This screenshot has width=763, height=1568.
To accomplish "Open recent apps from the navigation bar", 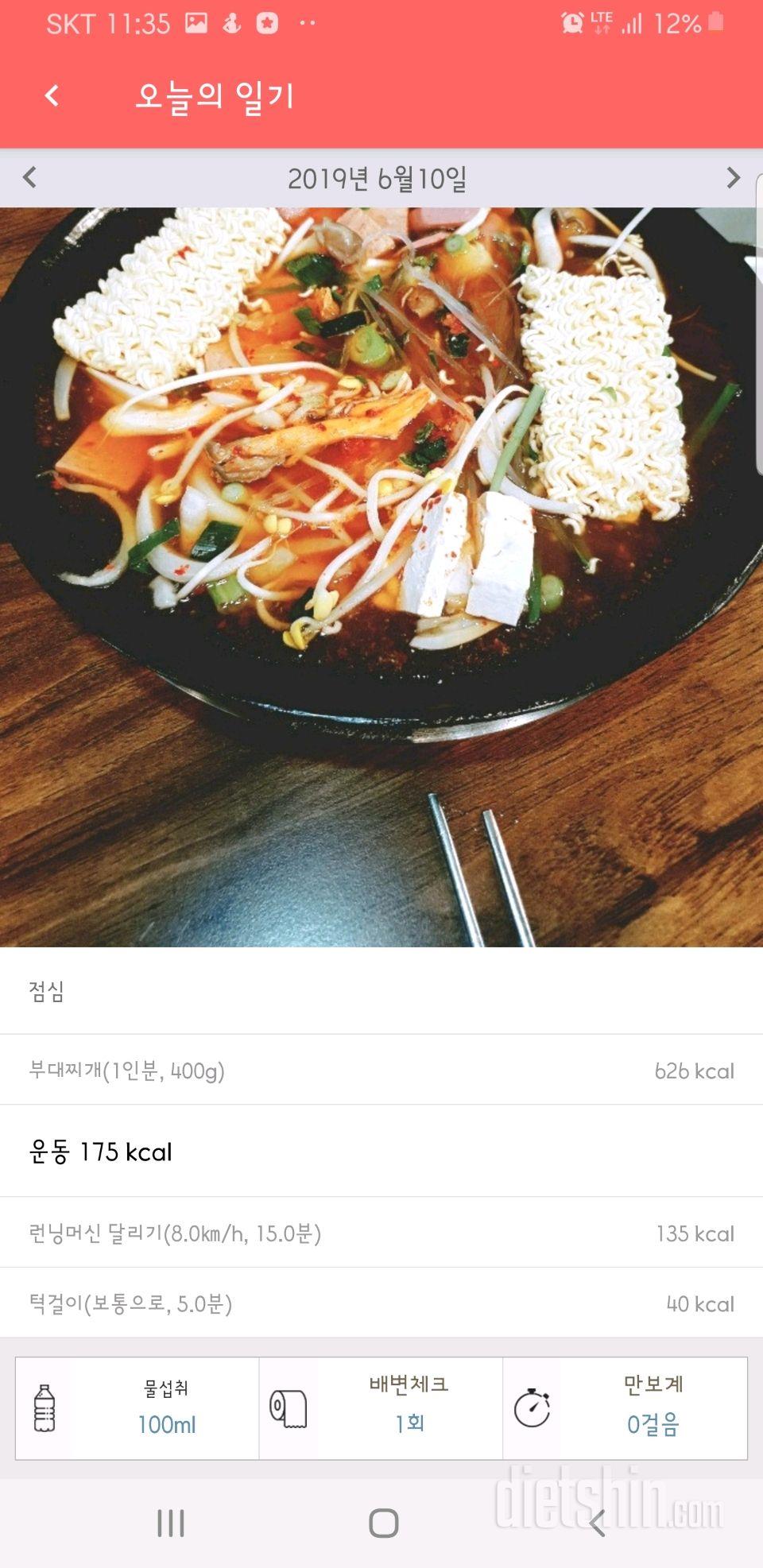I will (171, 1523).
